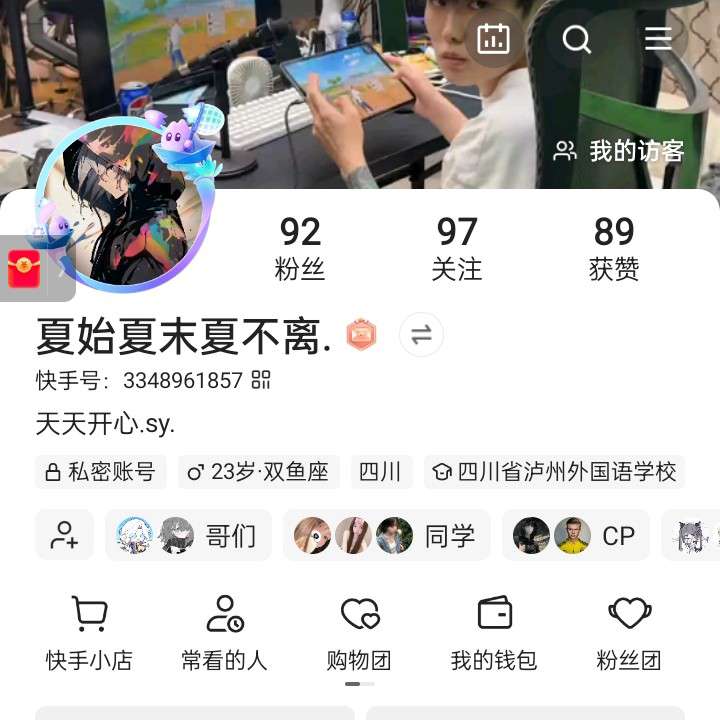Image resolution: width=720 pixels, height=720 pixels.
Task: Open the hamburger menu
Action: (x=658, y=39)
